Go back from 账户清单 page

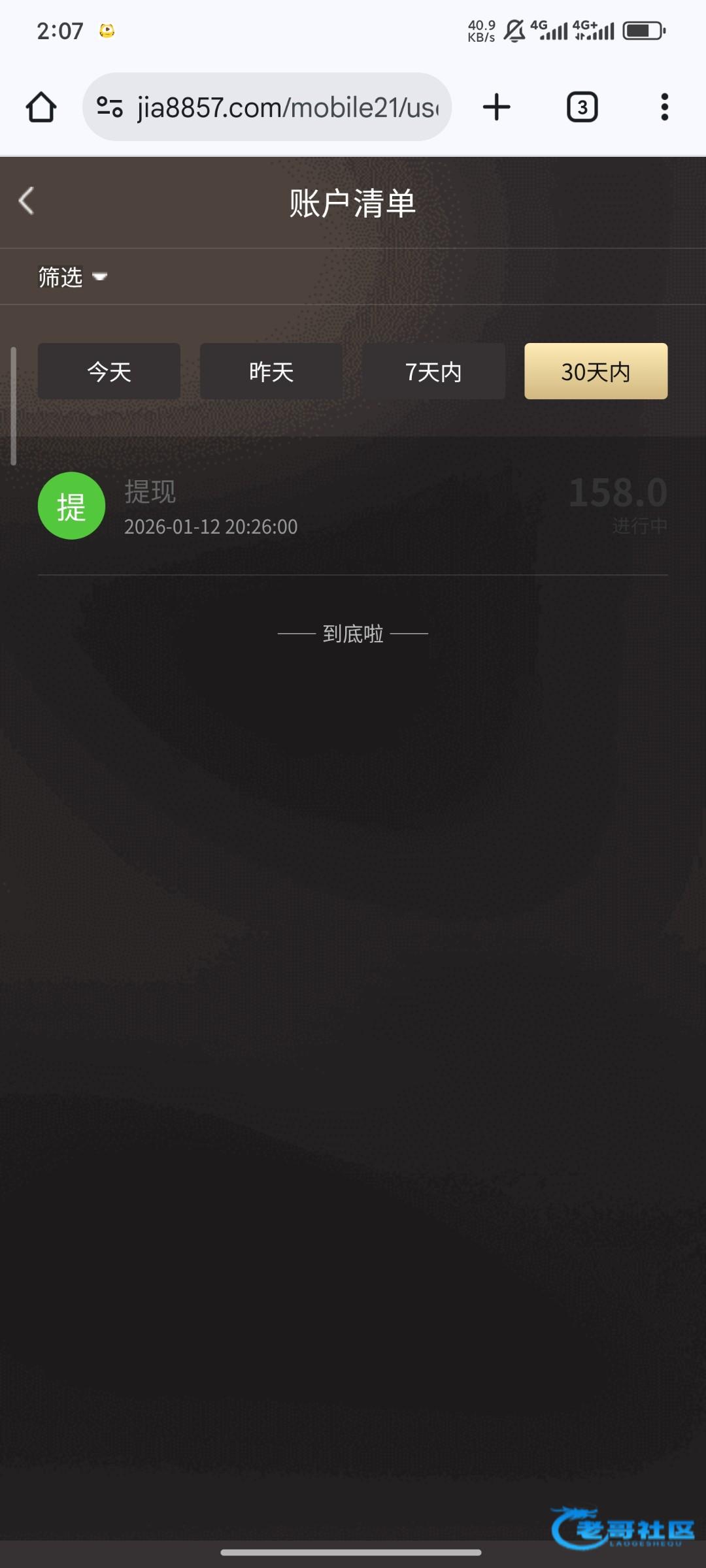pos(27,201)
